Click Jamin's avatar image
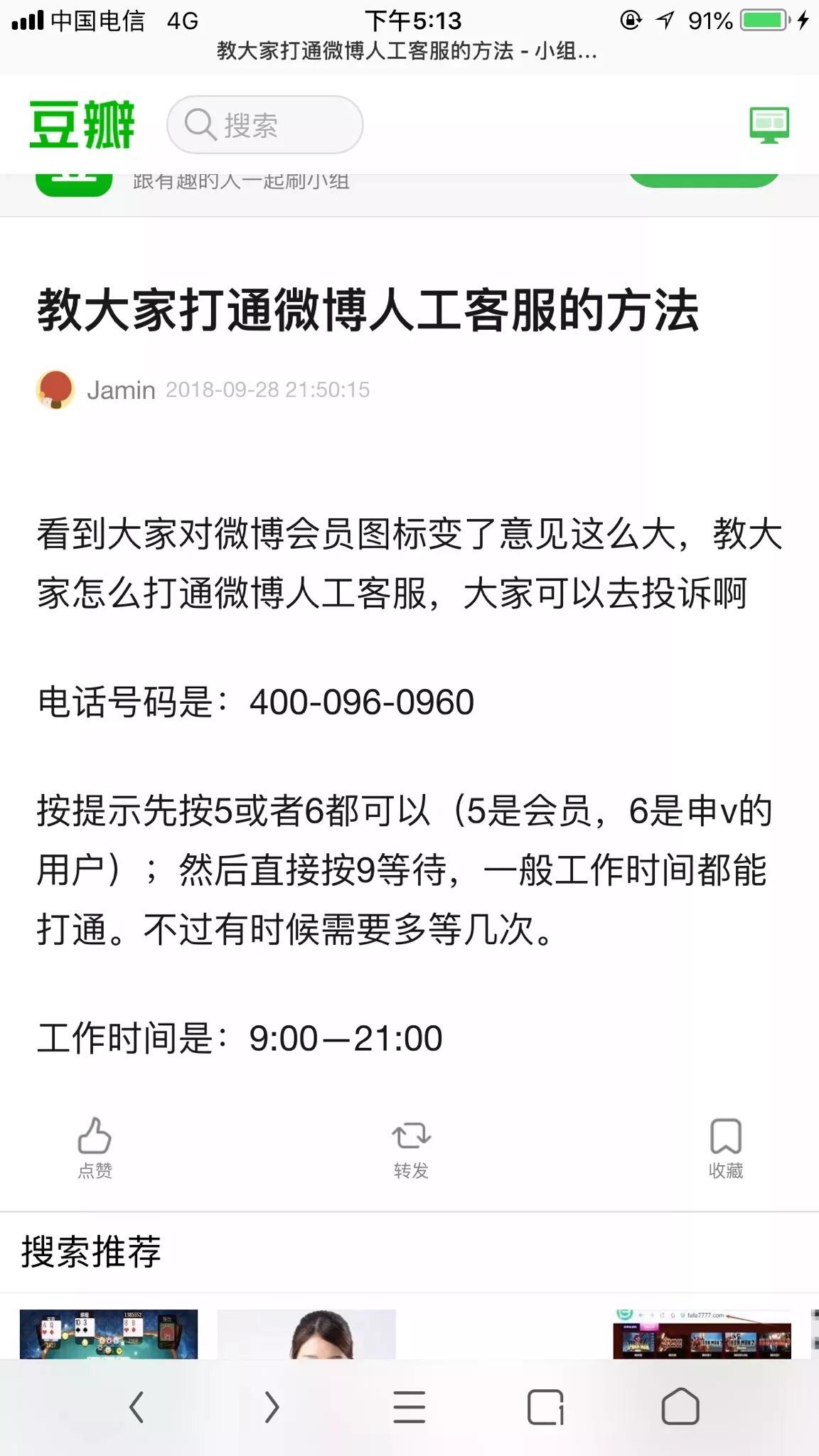 coord(55,390)
